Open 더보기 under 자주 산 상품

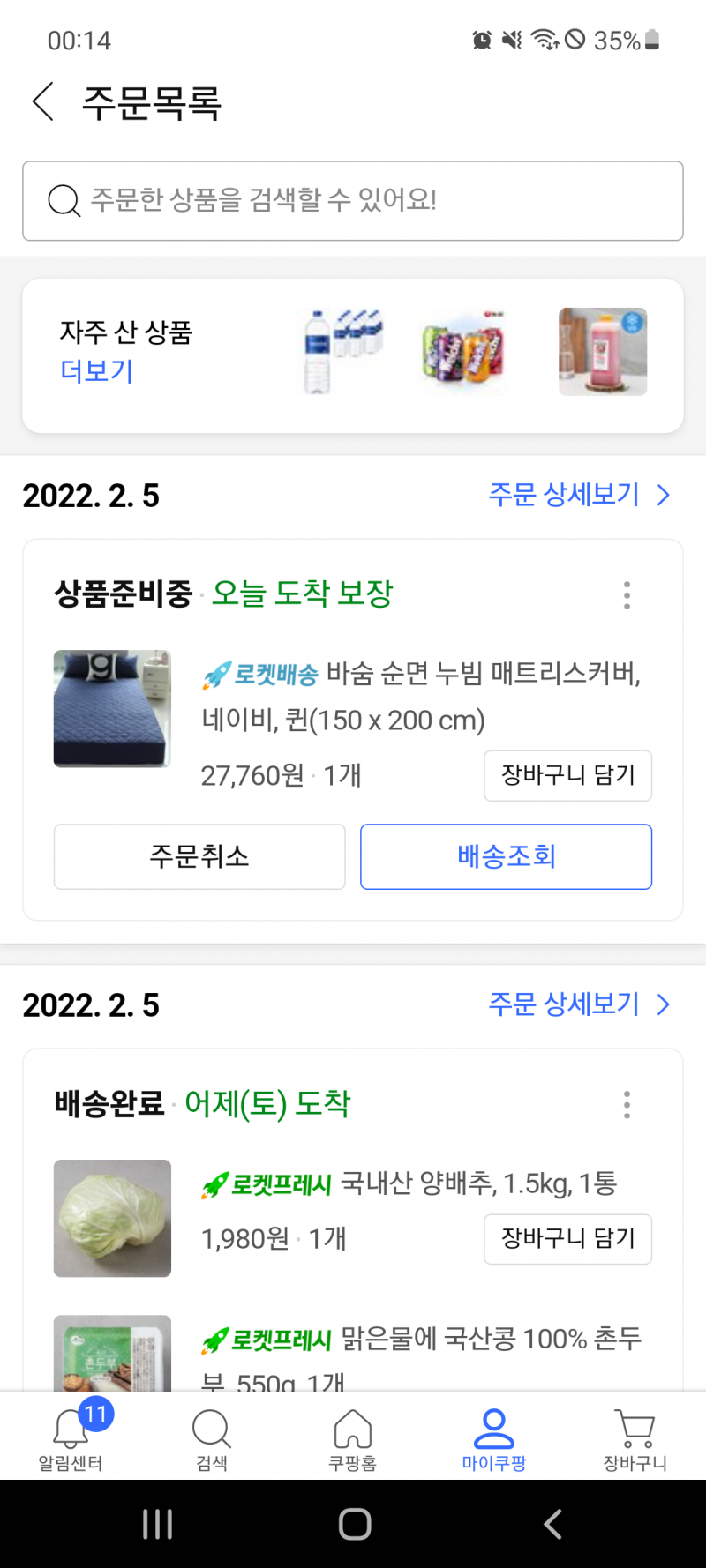pyautogui.click(x=96, y=371)
